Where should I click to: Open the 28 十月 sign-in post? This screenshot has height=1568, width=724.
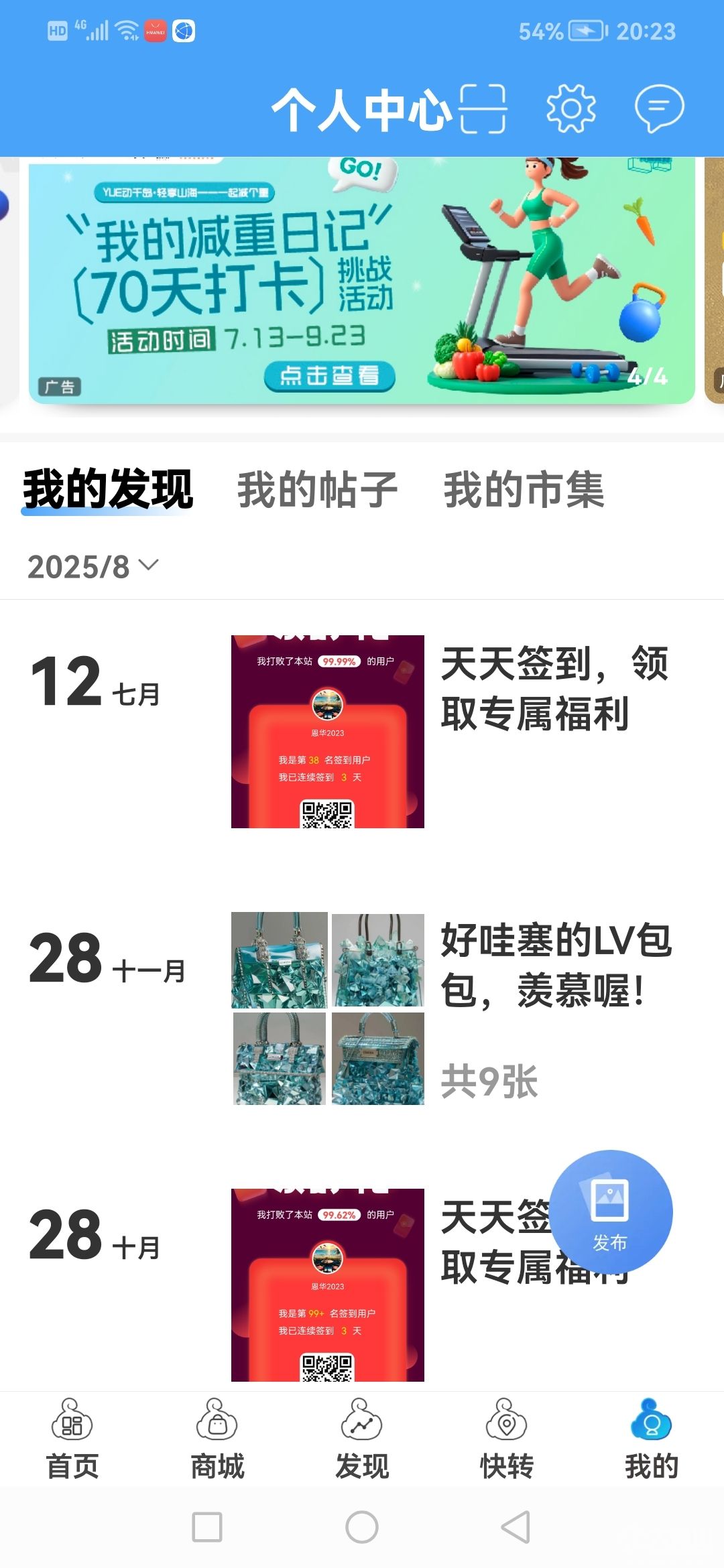[362, 1285]
